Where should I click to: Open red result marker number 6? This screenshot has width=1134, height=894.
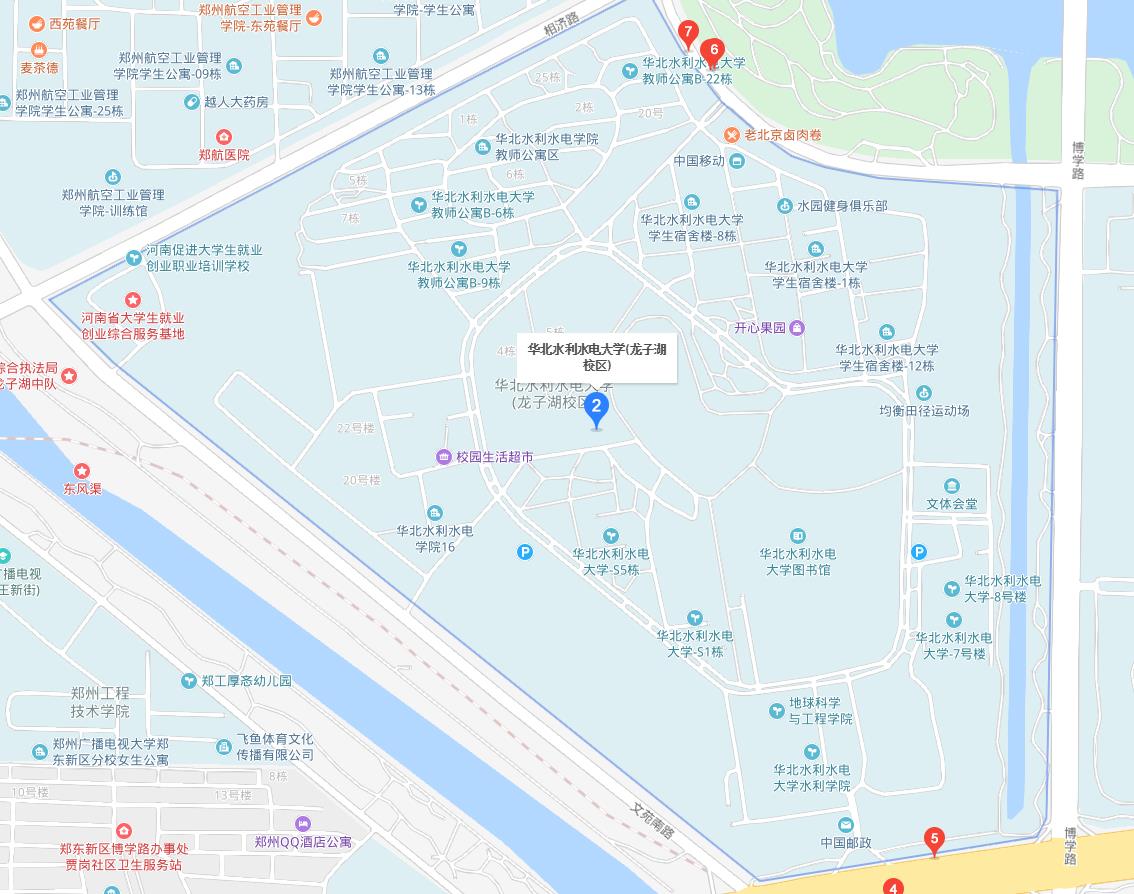pos(713,50)
